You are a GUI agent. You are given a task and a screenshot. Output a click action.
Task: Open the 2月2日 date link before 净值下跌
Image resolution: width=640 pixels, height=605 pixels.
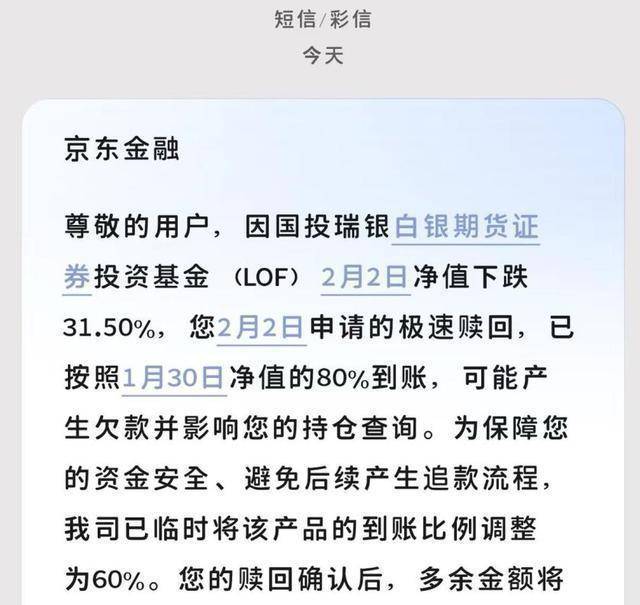pyautogui.click(x=365, y=277)
